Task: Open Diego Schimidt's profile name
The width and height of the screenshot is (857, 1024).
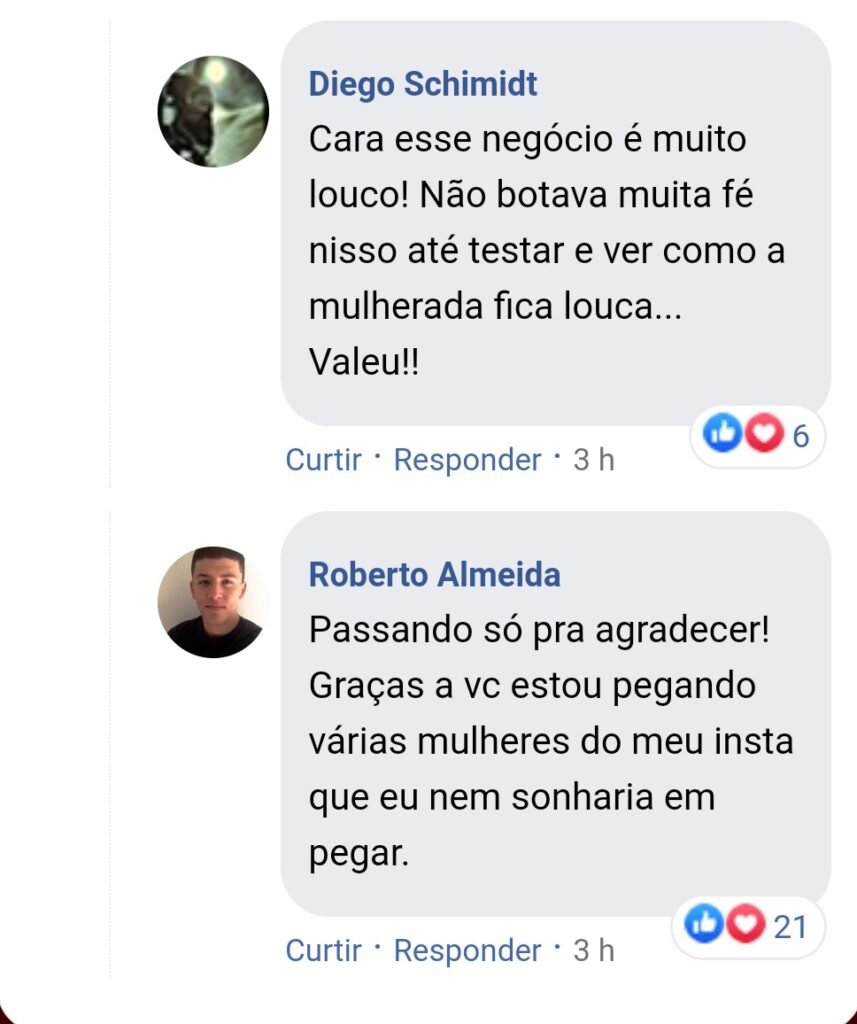Action: 423,85
